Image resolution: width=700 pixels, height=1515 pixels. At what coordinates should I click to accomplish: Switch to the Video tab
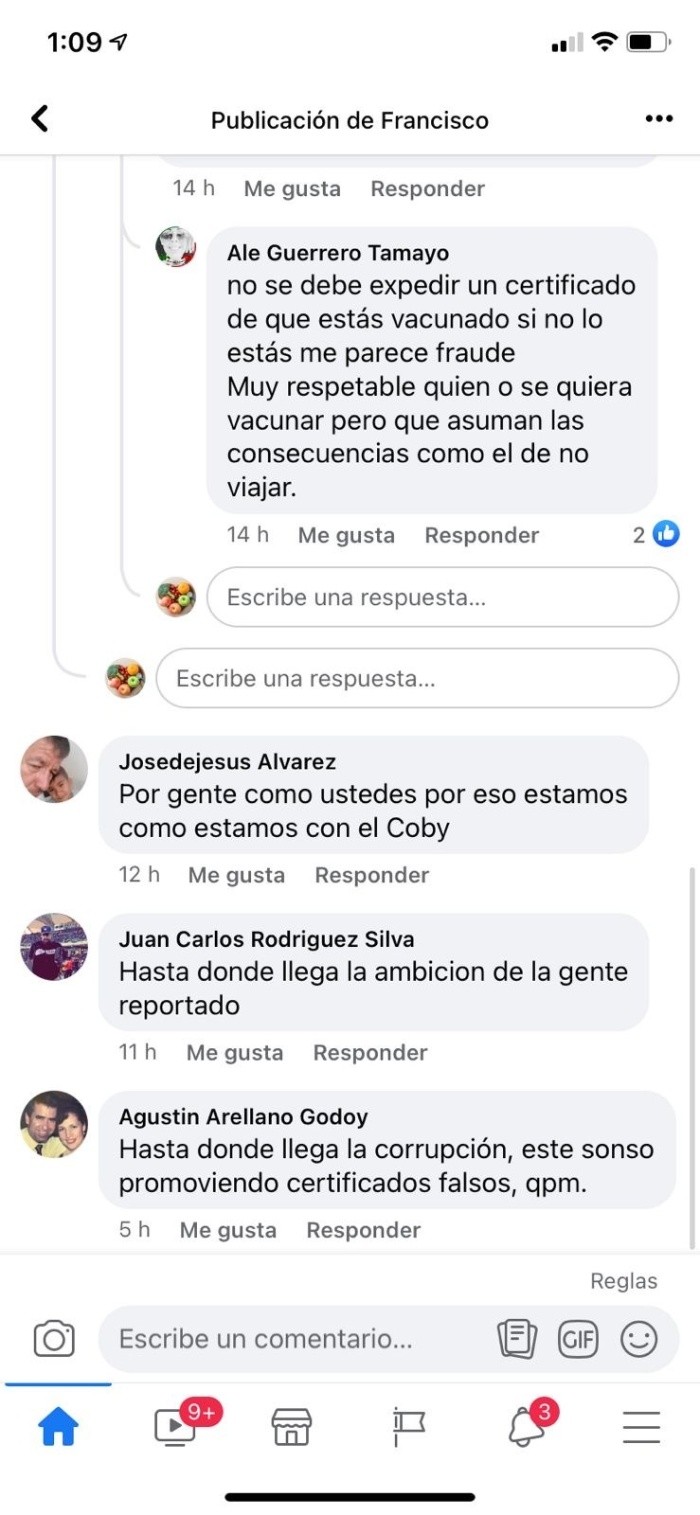pyautogui.click(x=176, y=1427)
